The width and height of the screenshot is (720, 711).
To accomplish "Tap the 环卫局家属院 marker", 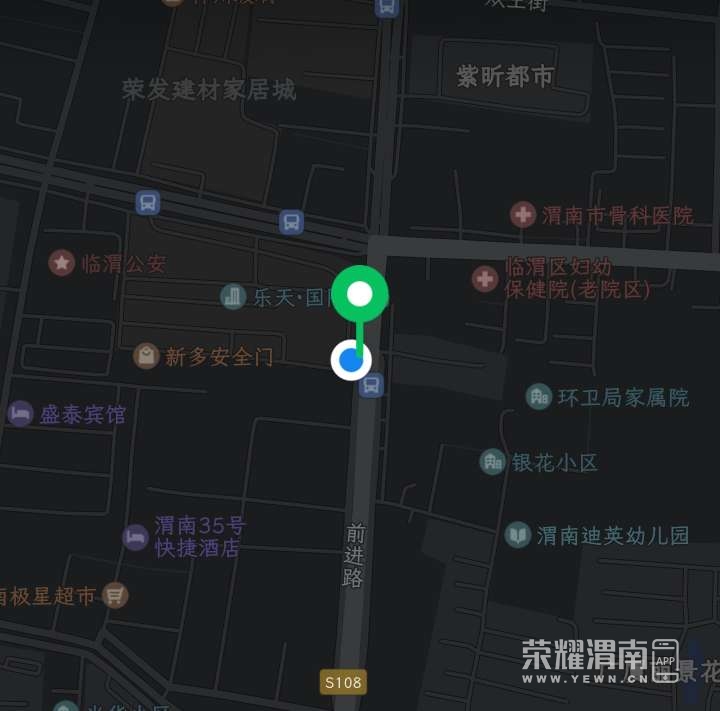I will [x=539, y=397].
